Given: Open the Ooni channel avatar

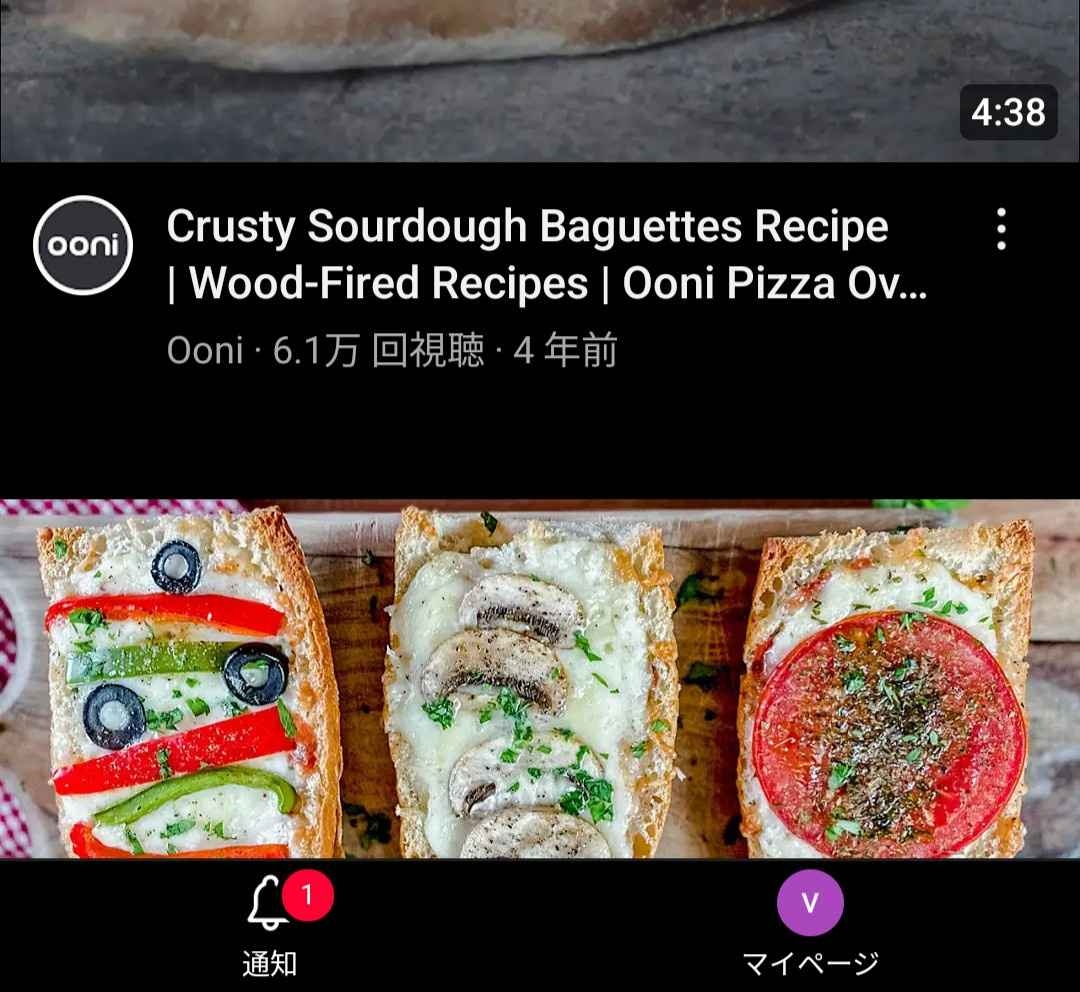Looking at the screenshot, I should point(83,245).
